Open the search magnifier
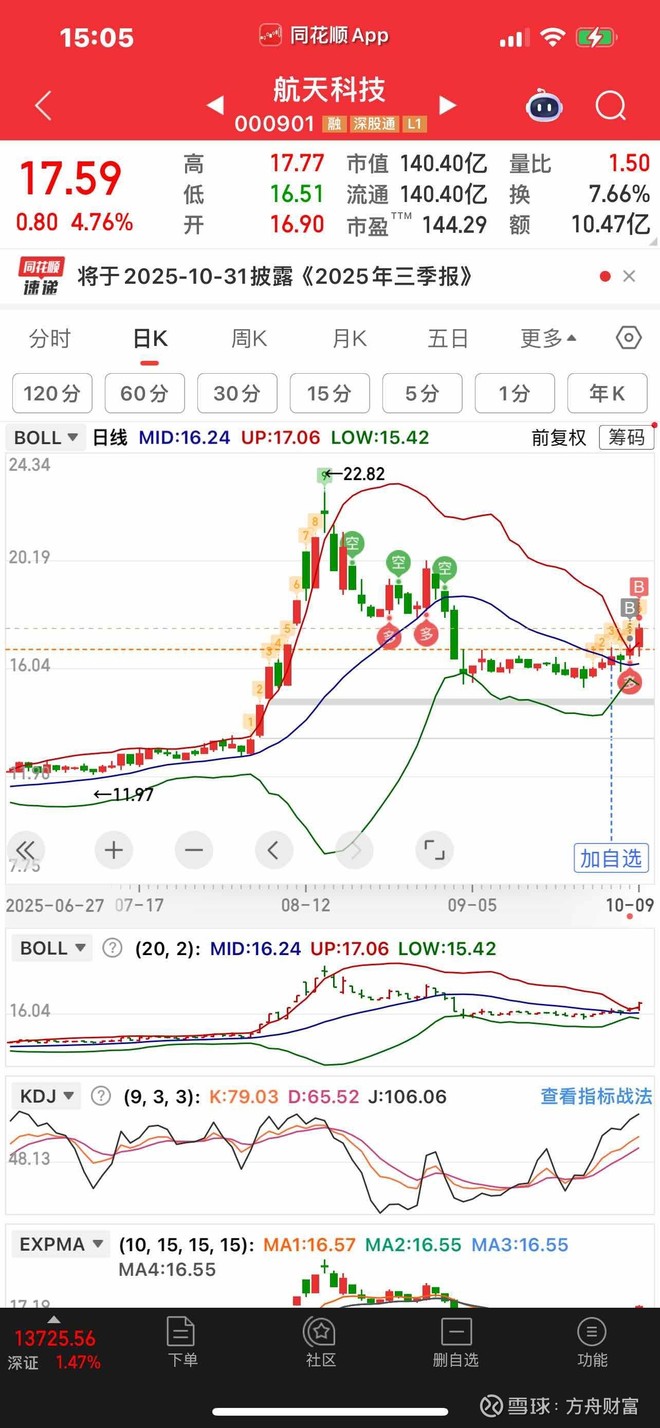The height and width of the screenshot is (1428, 660). (x=610, y=106)
